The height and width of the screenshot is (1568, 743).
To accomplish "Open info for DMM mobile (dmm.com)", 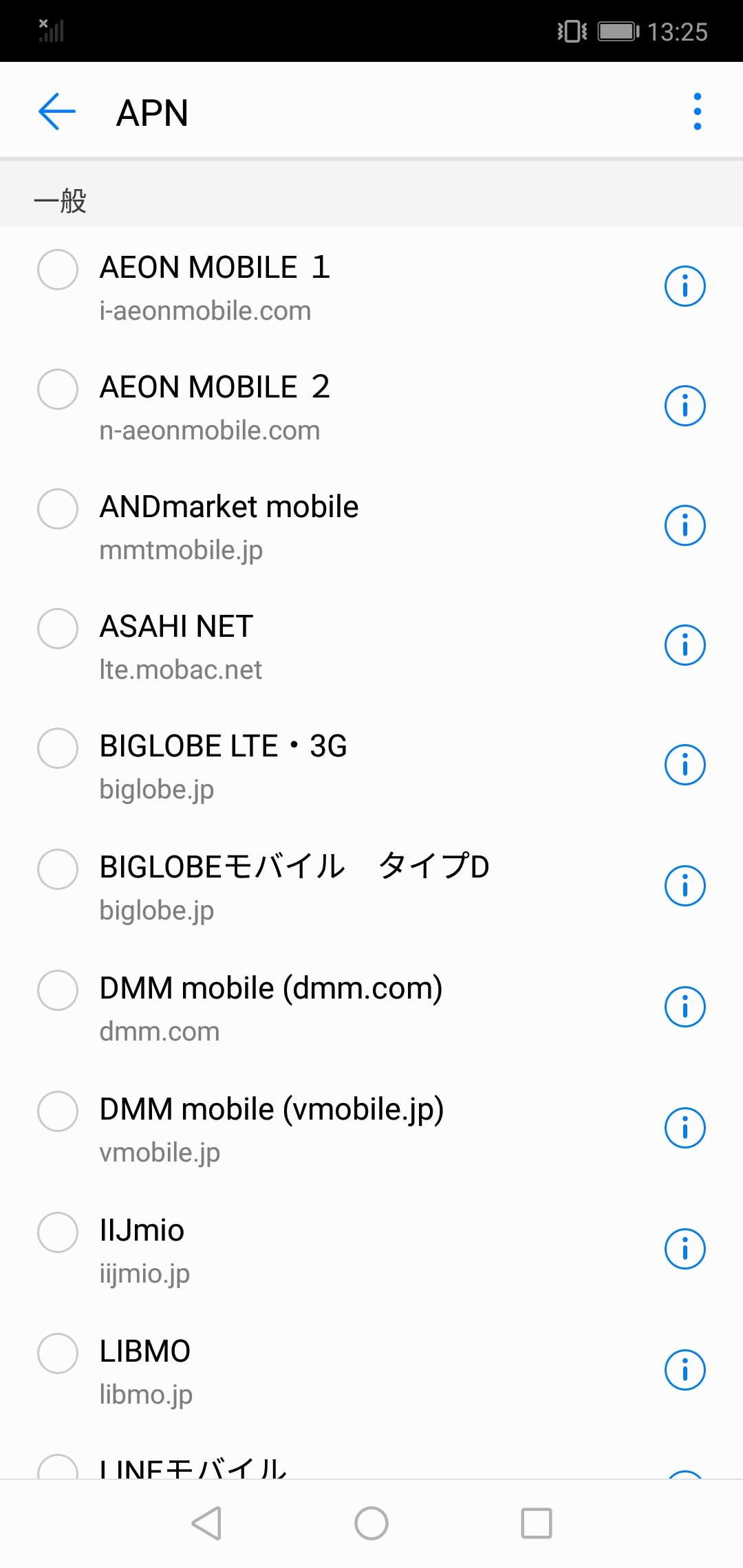I will coord(685,1007).
